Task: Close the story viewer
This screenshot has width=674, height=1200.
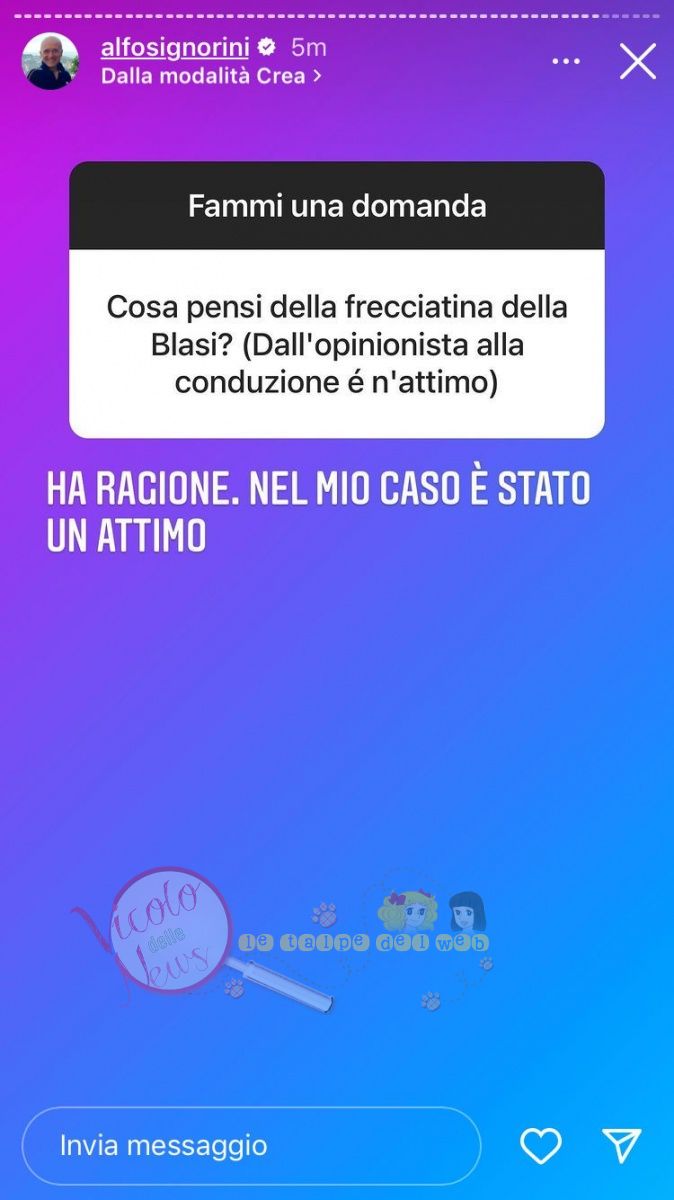Action: 637,62
